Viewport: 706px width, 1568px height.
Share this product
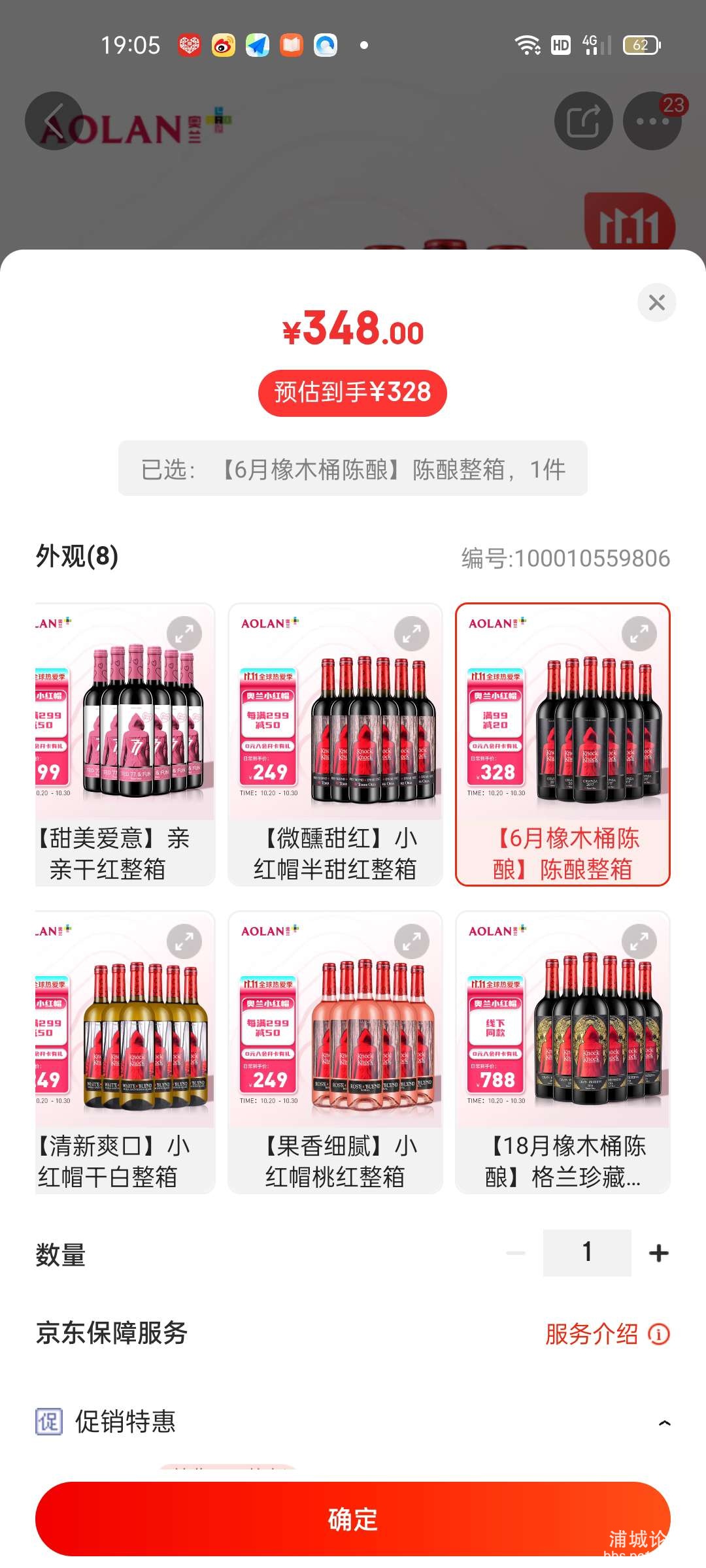tap(583, 122)
